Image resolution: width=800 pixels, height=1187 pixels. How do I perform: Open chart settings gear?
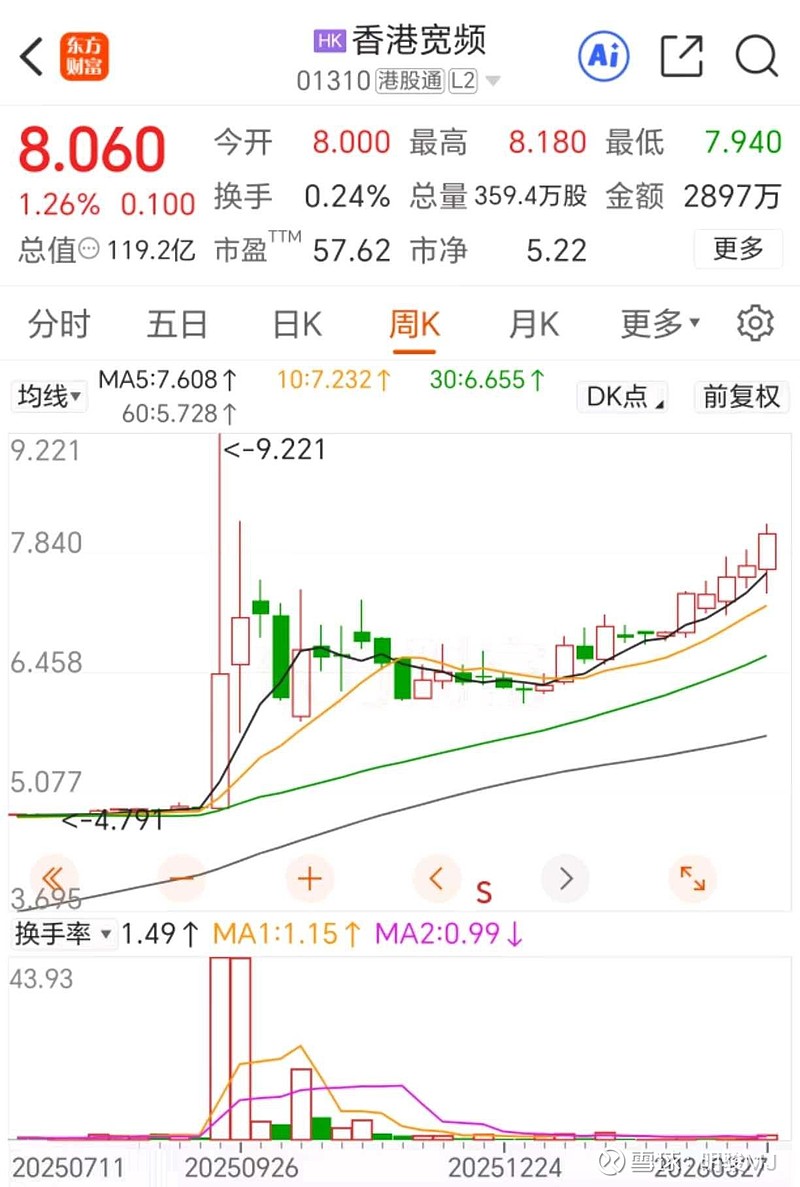coord(755,324)
